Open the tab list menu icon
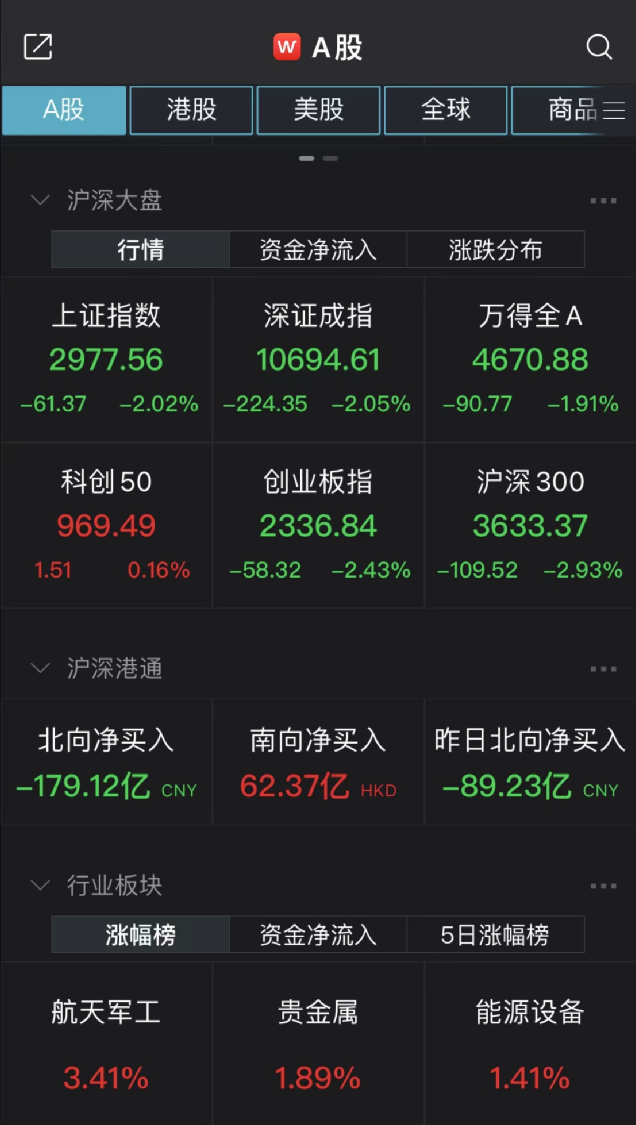 [614, 110]
